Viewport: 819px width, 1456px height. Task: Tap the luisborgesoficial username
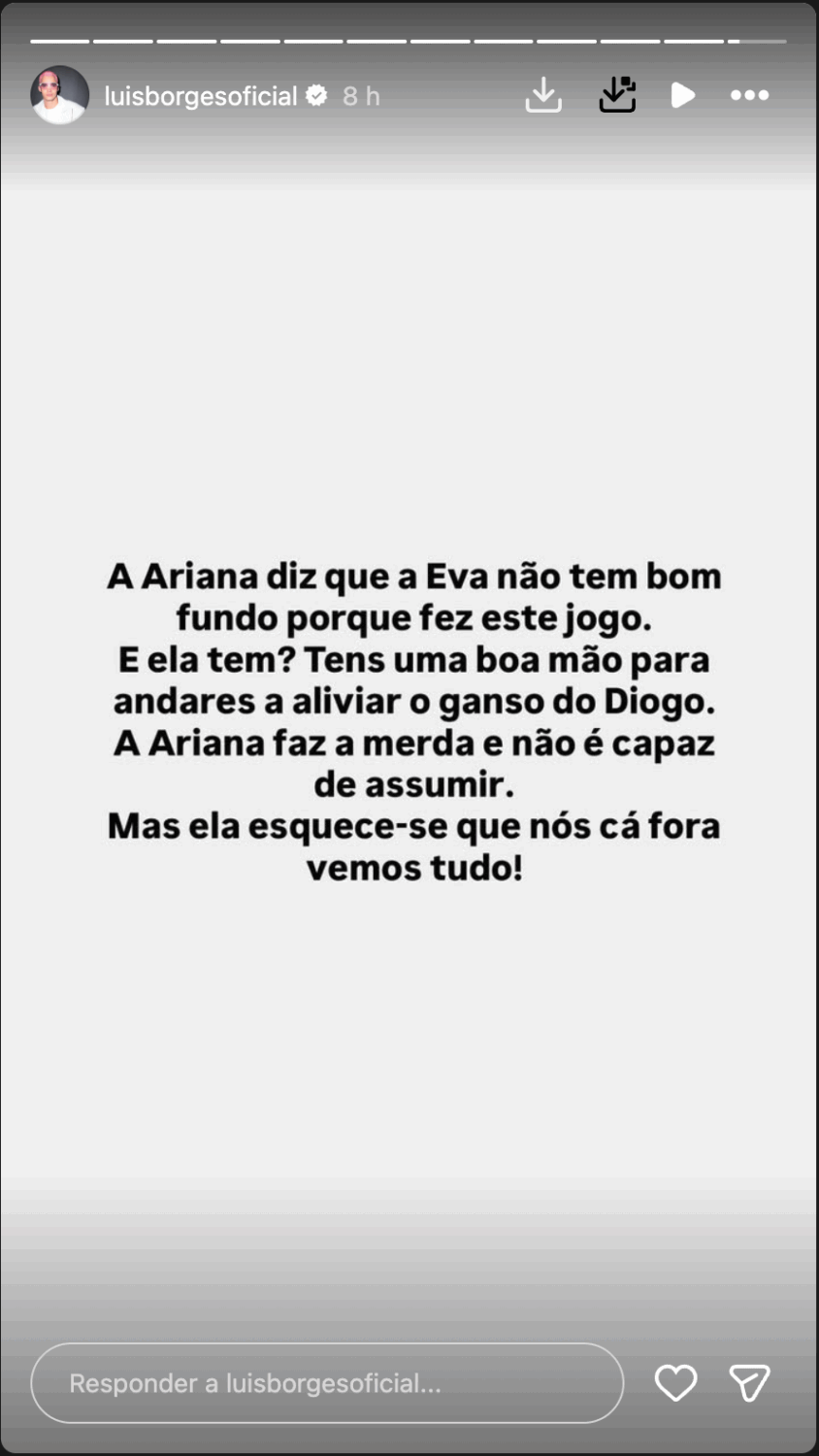pyautogui.click(x=201, y=96)
